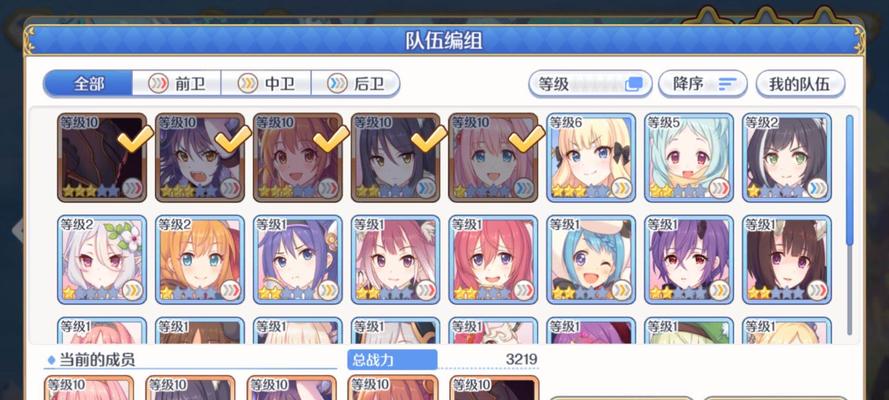Select the red-haired level 1 character
The width and height of the screenshot is (889, 400).
pyautogui.click(x=494, y=260)
